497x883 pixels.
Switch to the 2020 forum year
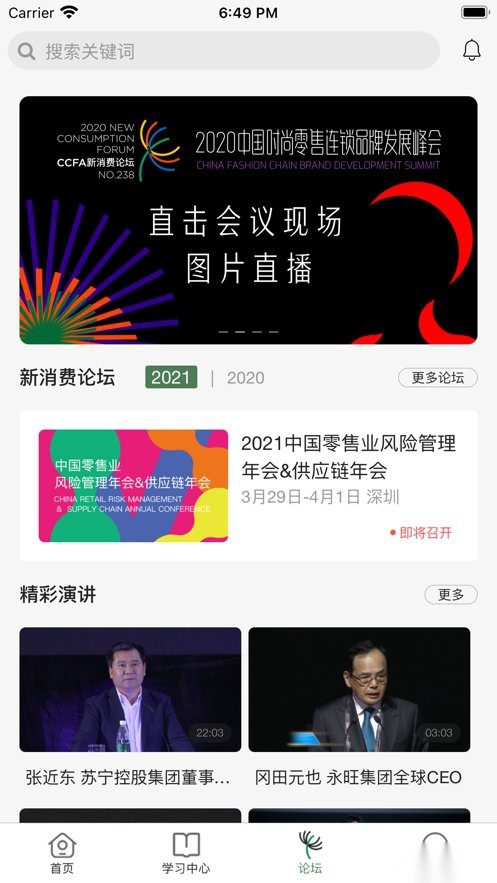coord(245,378)
